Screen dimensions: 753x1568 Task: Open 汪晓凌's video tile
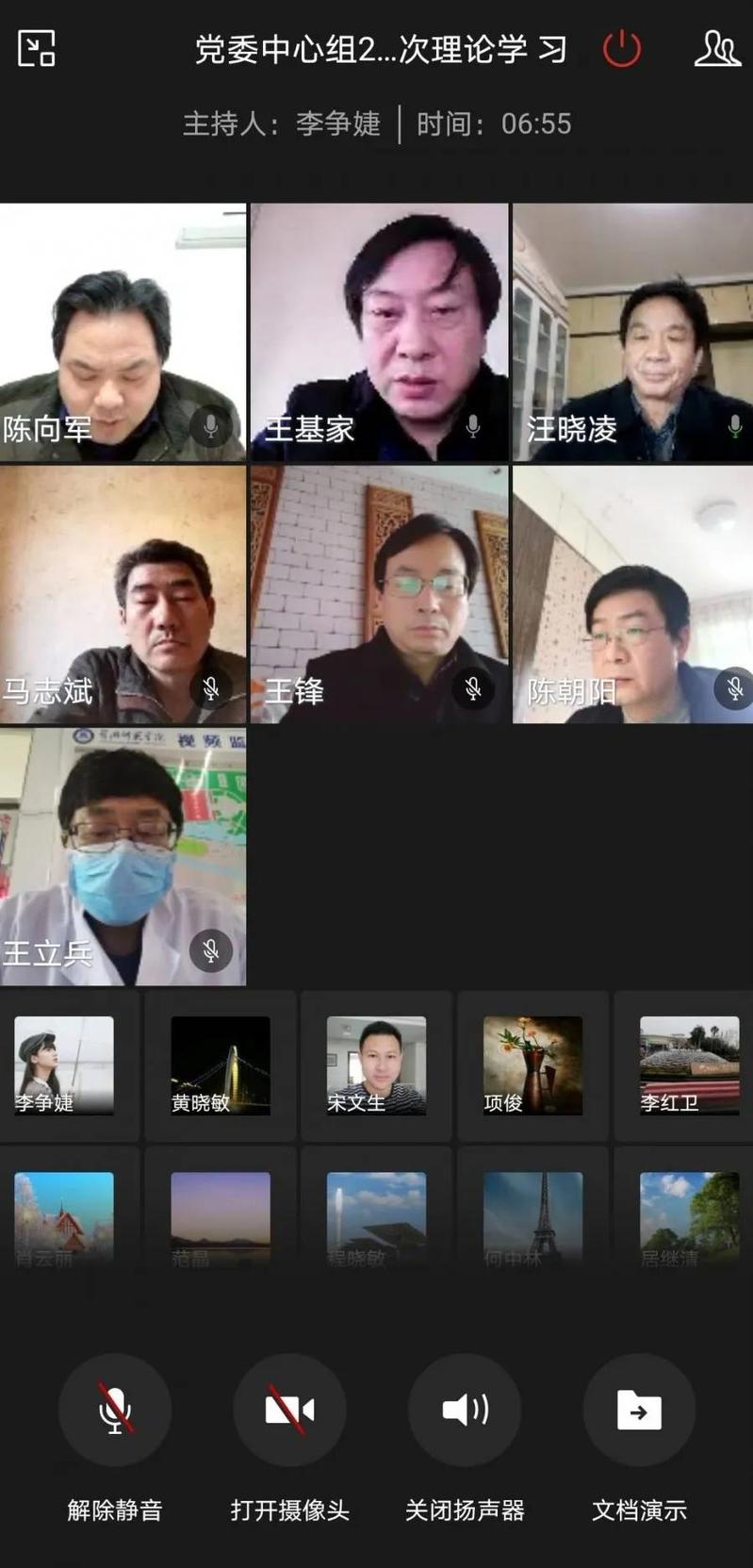(632, 333)
